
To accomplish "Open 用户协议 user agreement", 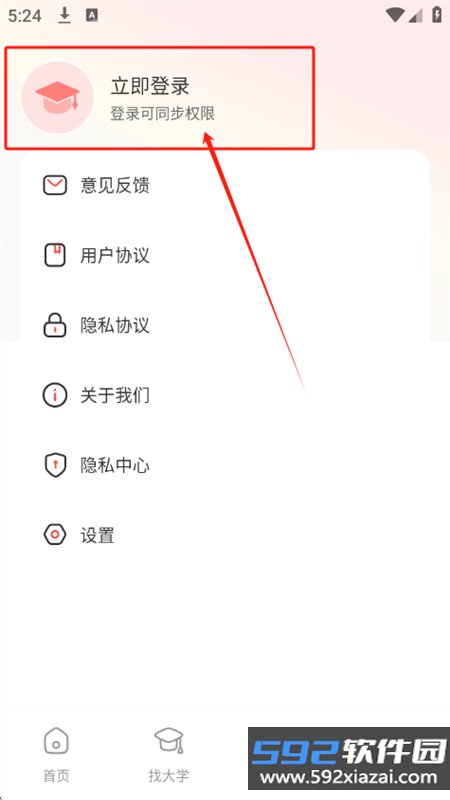I will coord(225,256).
